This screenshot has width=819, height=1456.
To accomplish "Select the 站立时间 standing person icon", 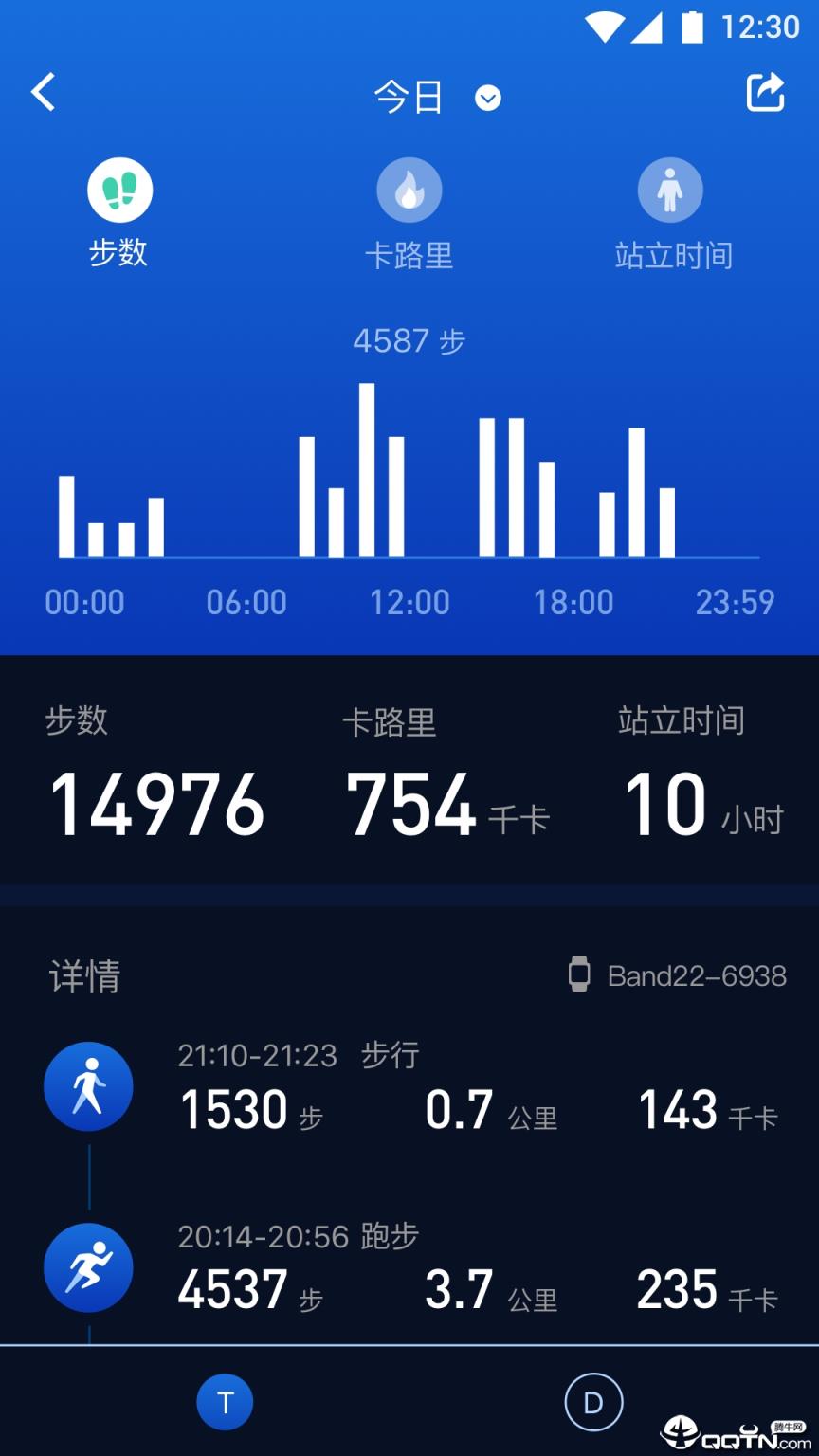I will tap(670, 190).
